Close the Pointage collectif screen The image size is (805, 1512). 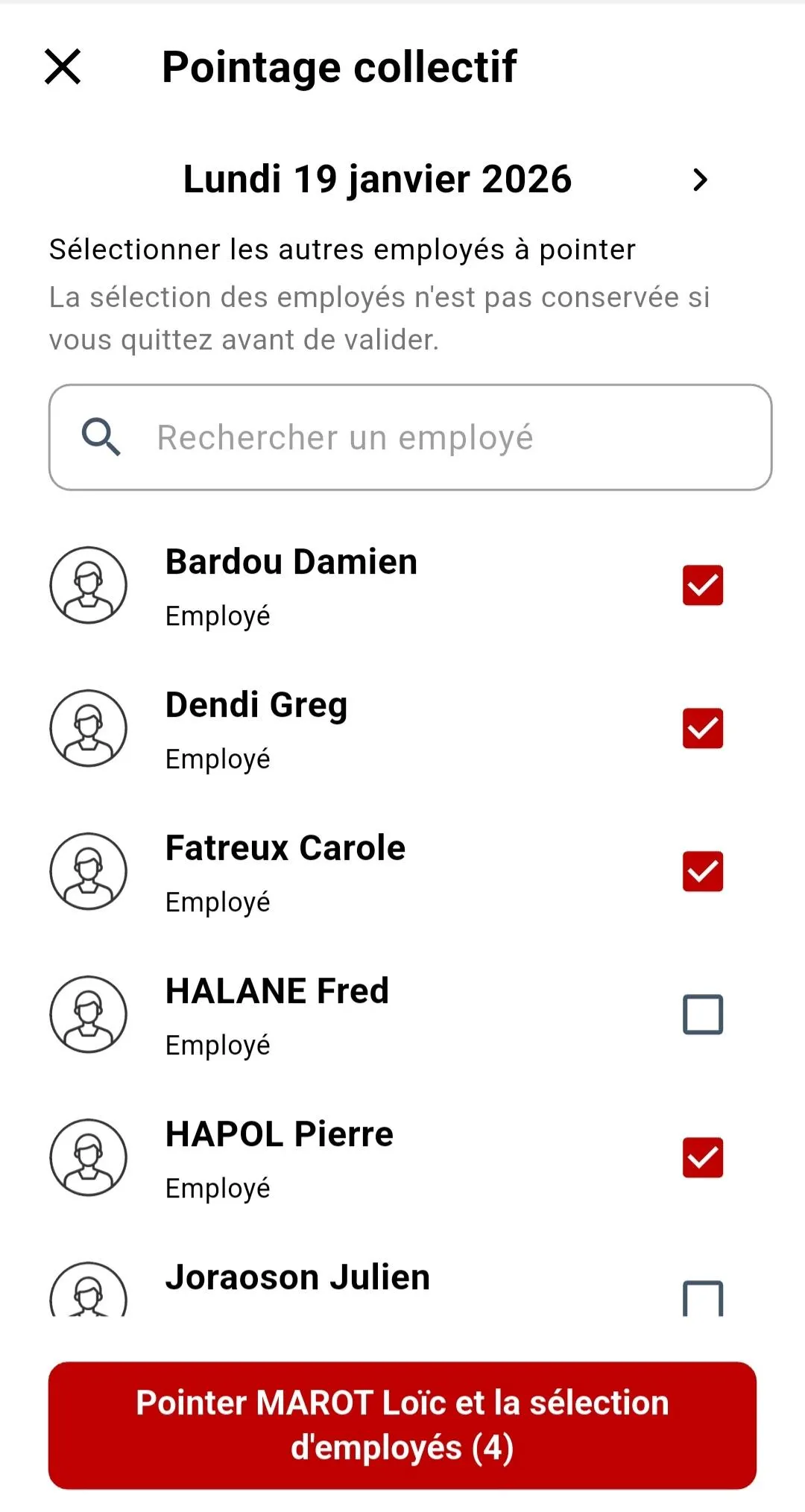[63, 67]
